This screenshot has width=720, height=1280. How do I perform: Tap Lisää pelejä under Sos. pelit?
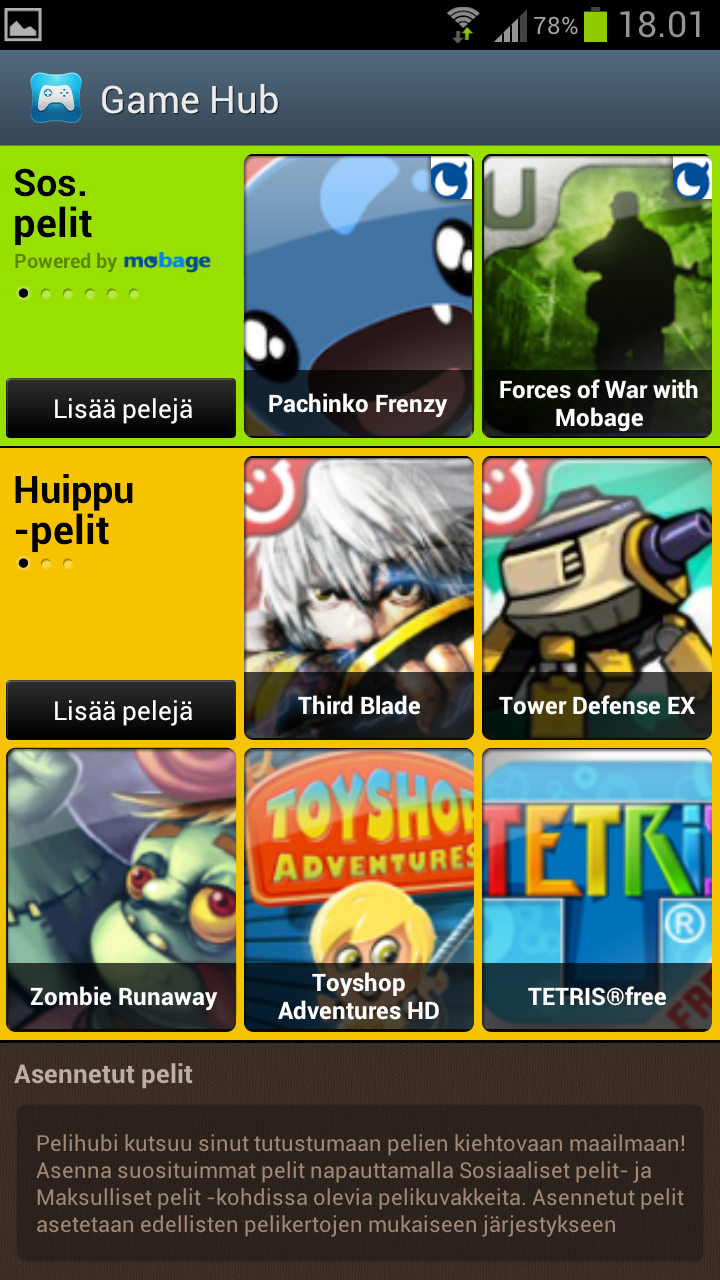click(x=121, y=408)
